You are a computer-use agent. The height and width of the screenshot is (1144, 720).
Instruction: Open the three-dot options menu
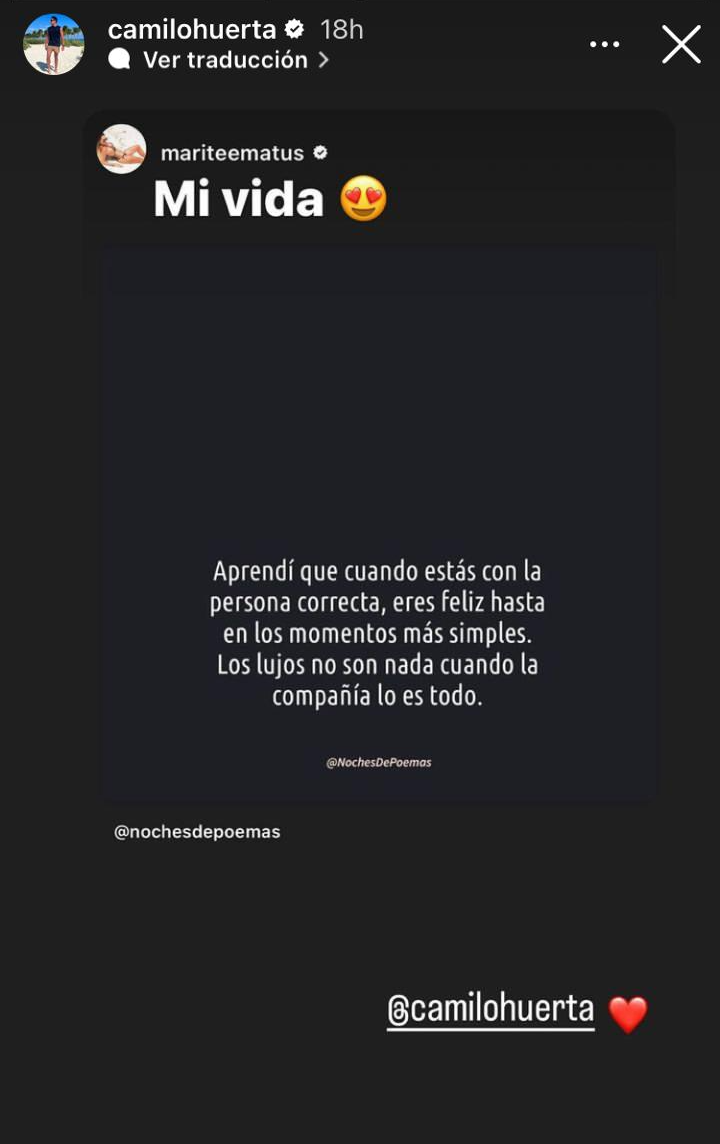605,45
